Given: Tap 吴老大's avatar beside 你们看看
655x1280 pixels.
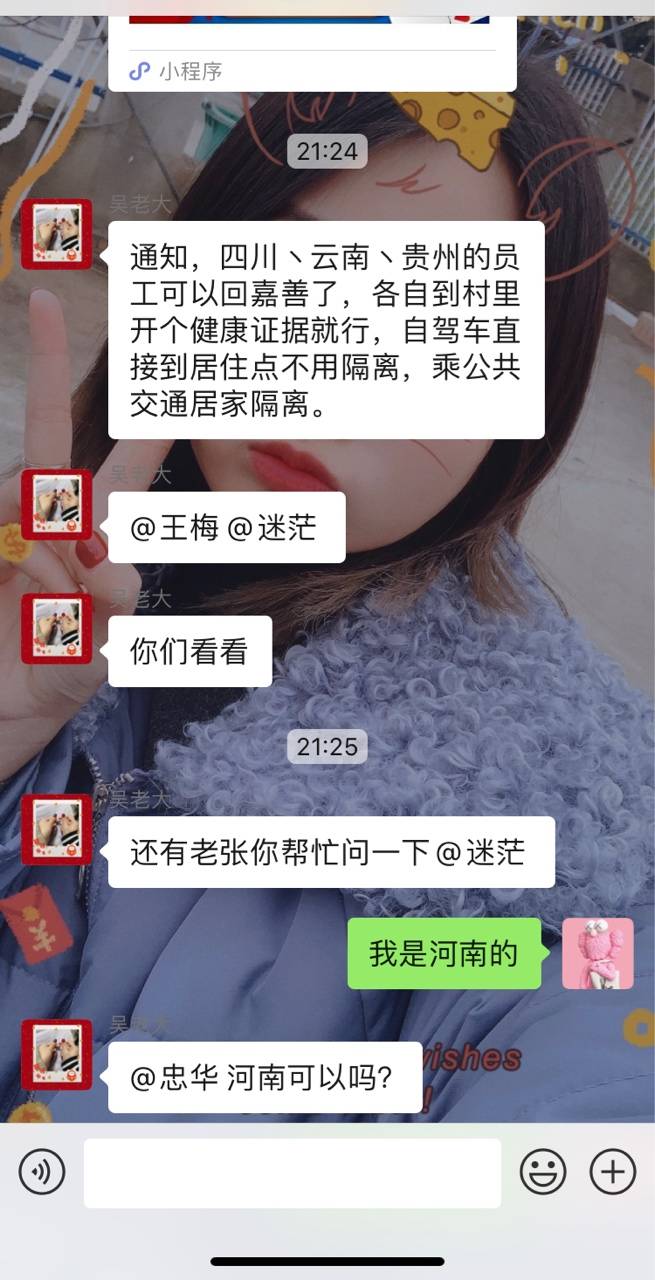Looking at the screenshot, I should [x=57, y=630].
